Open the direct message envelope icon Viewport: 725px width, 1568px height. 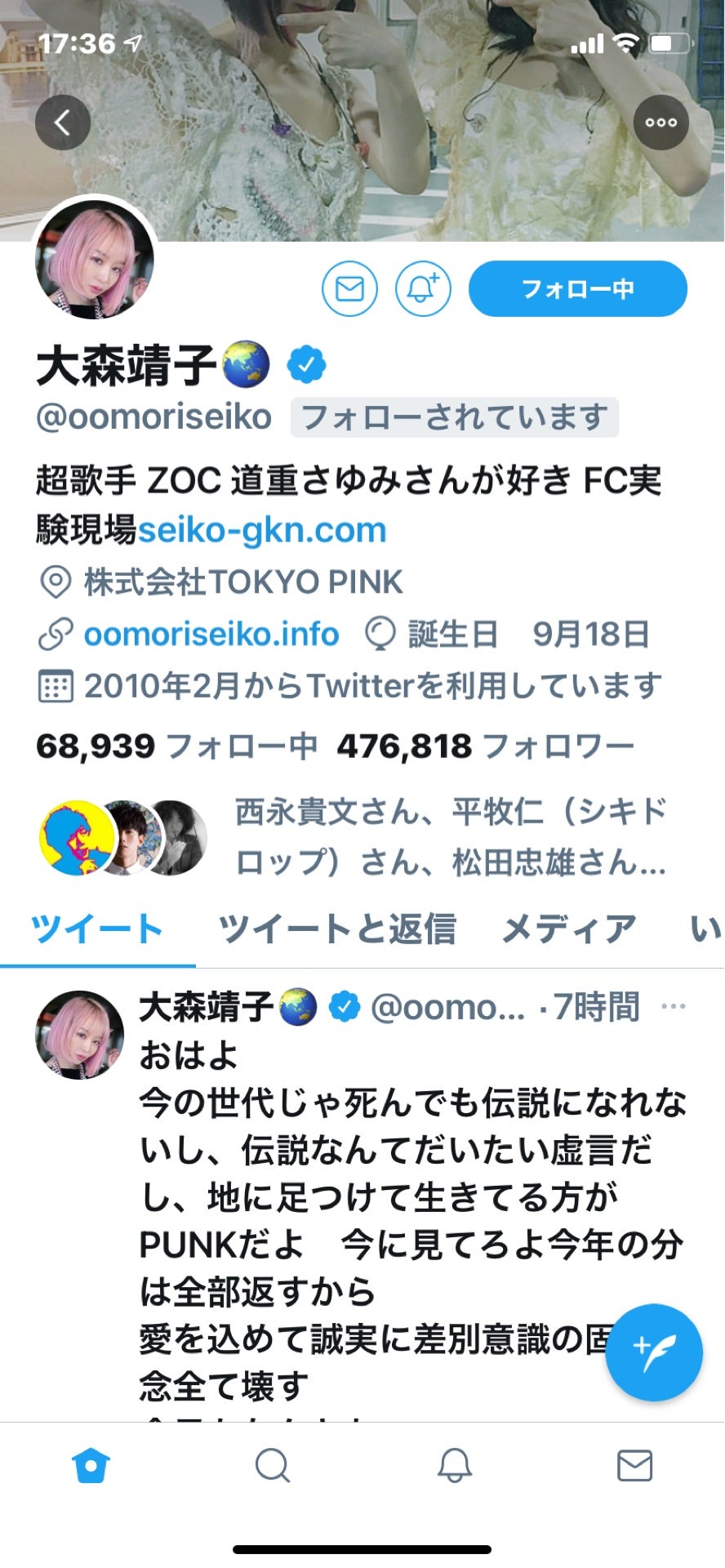pyautogui.click(x=350, y=287)
